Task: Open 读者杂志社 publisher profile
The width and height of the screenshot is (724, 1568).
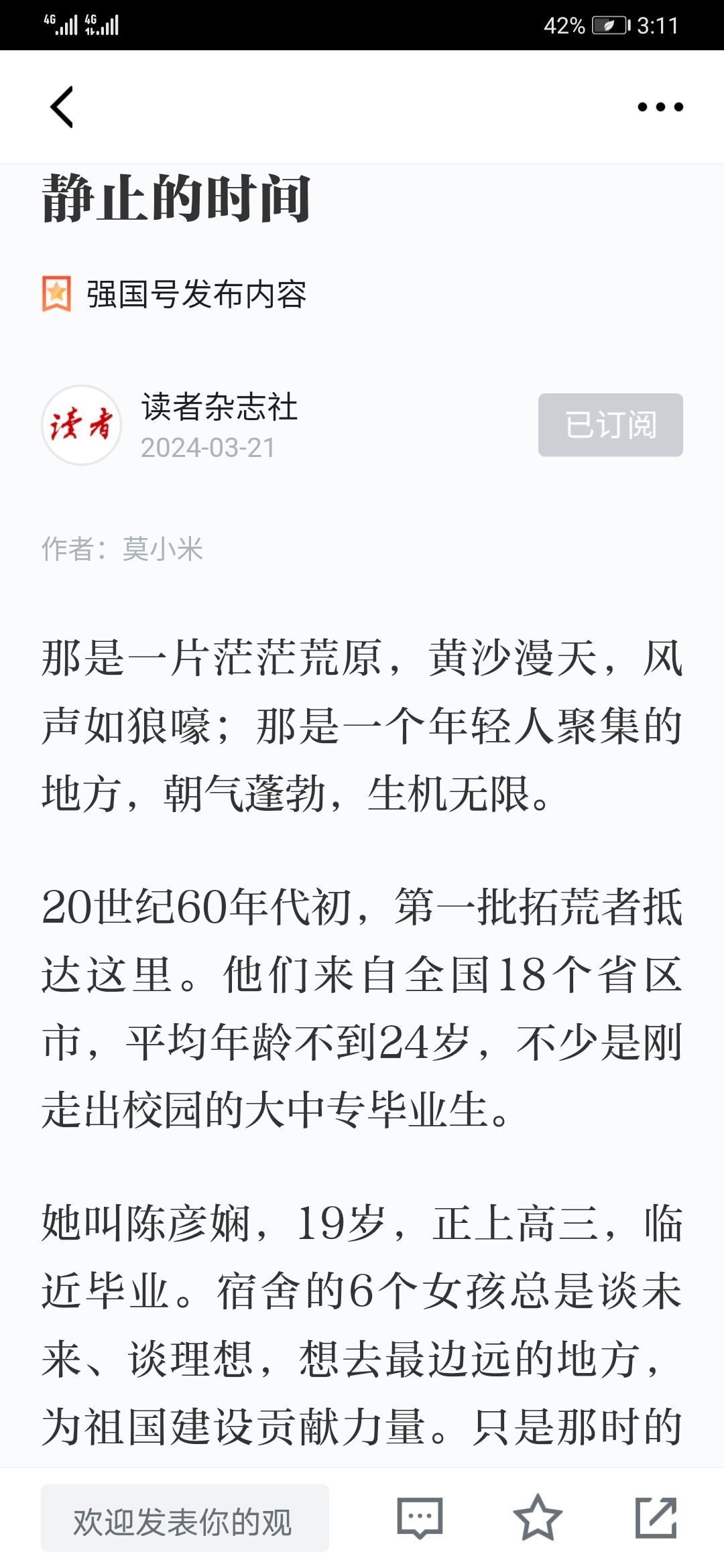Action: (219, 407)
